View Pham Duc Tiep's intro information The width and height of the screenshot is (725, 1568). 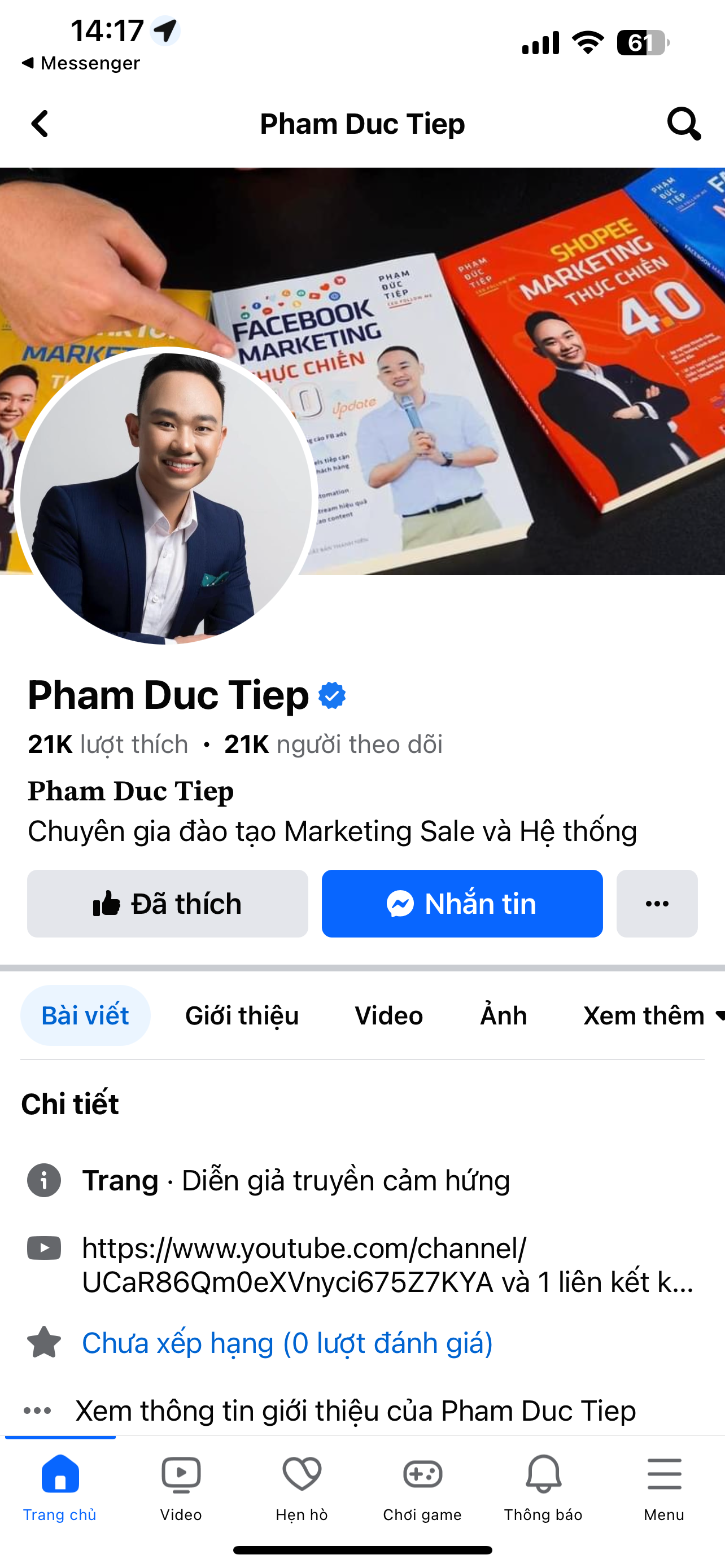coord(356,1411)
